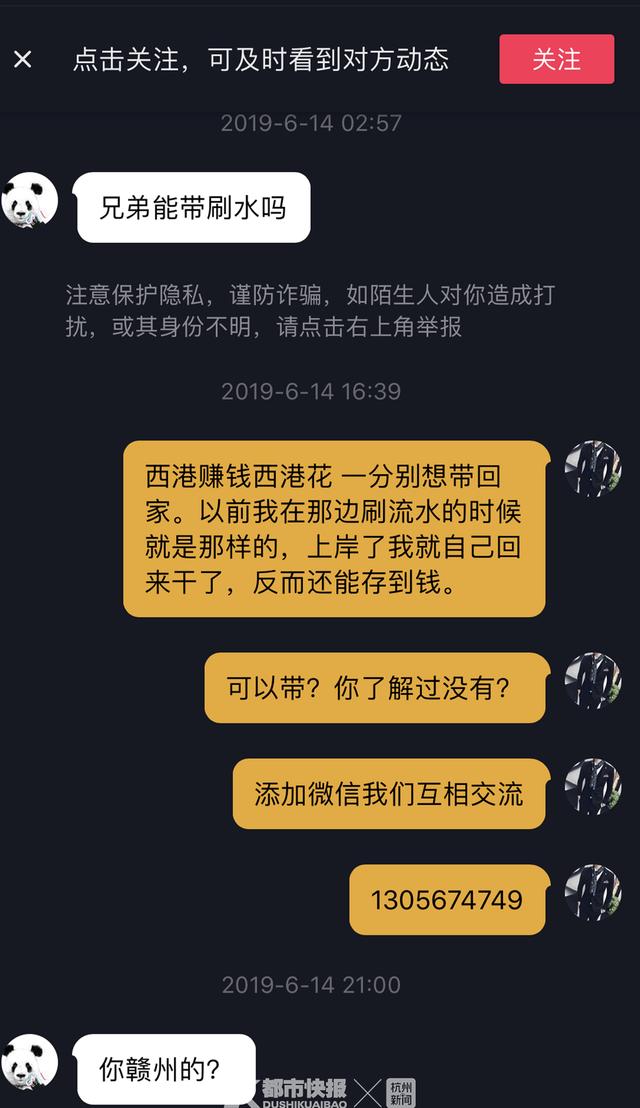Open avatar next to 可以带？你了解过没有？
The height and width of the screenshot is (1108, 640).
click(593, 681)
